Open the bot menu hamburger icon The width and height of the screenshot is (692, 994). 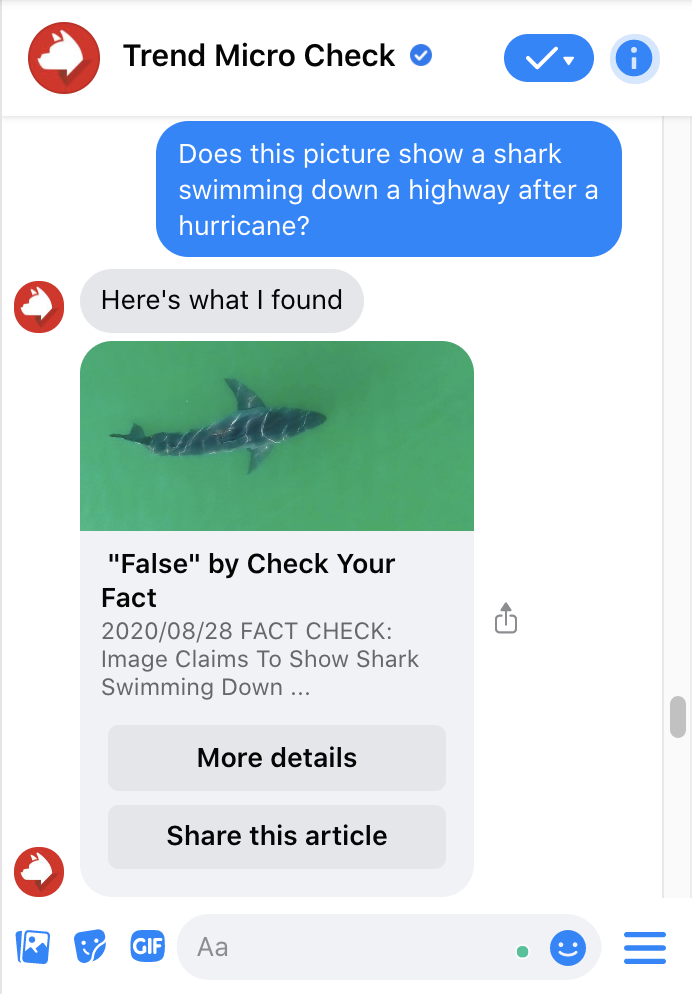click(645, 947)
